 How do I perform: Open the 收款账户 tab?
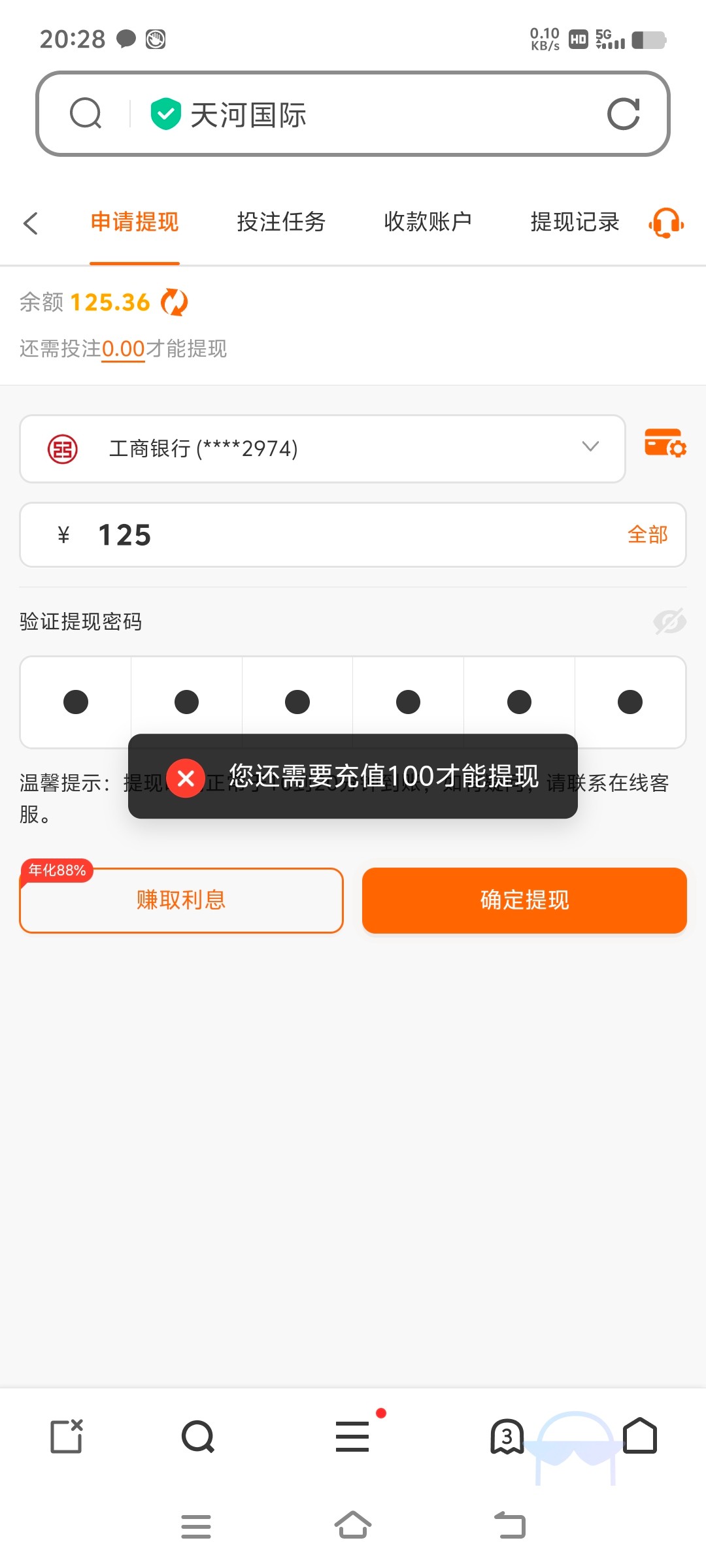428,222
